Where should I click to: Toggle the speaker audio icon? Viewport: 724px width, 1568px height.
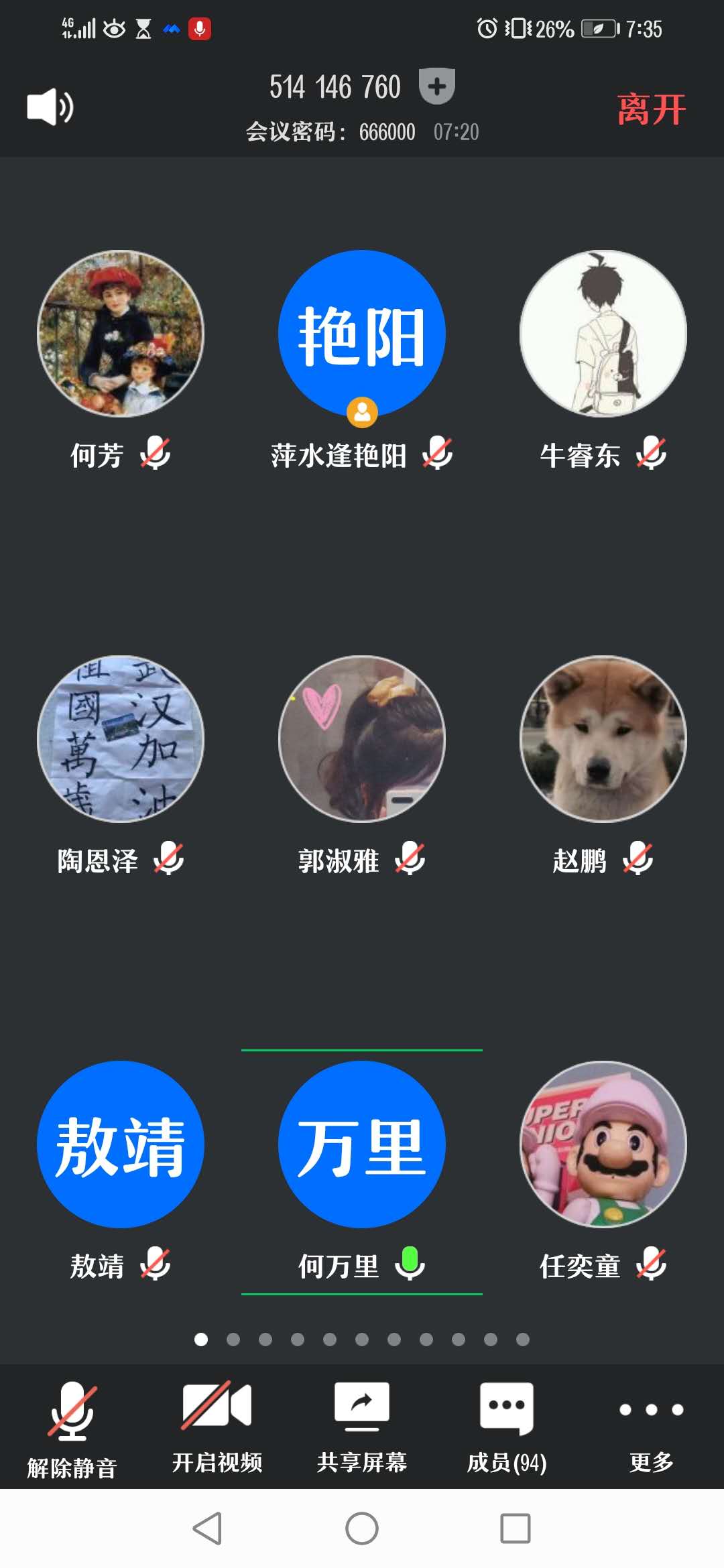(50, 107)
